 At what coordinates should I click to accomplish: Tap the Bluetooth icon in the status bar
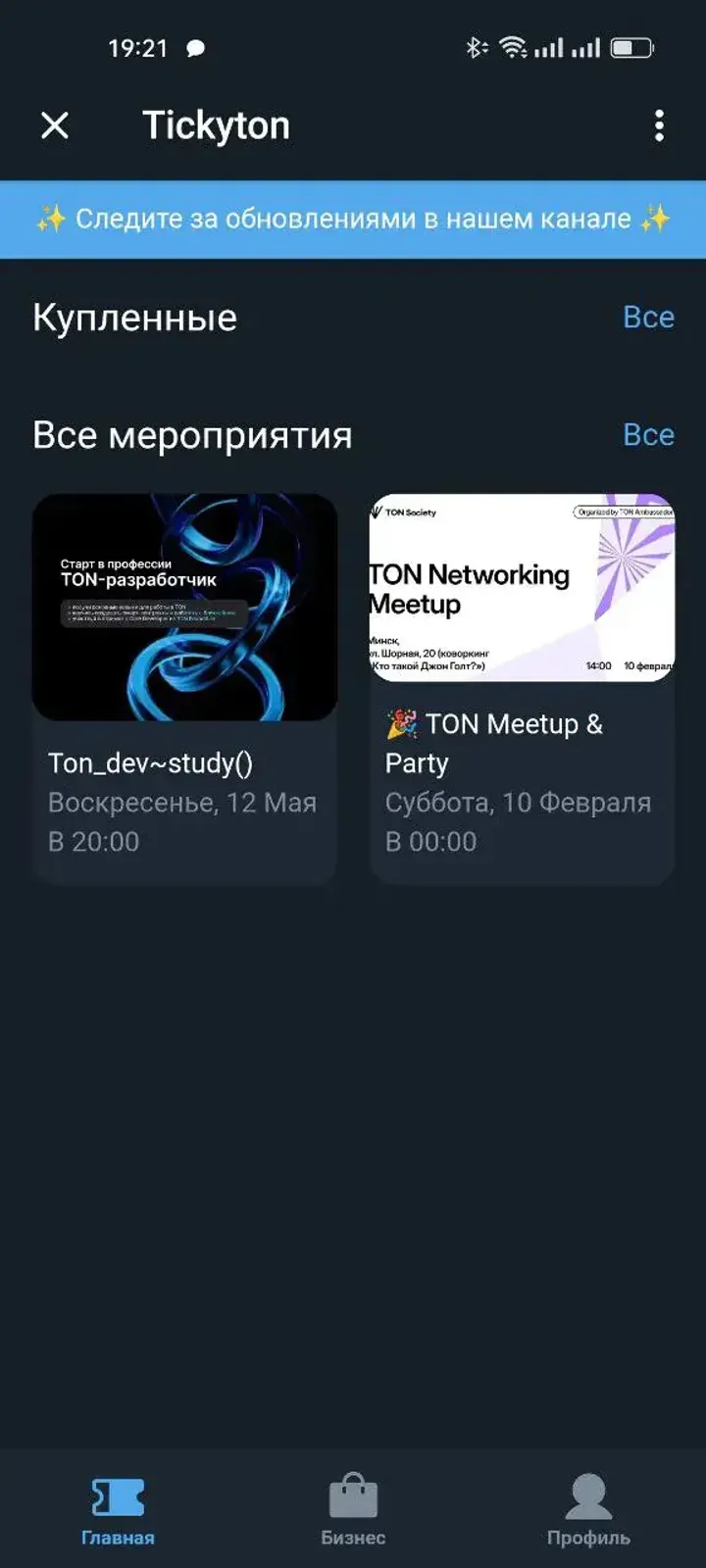[x=478, y=46]
